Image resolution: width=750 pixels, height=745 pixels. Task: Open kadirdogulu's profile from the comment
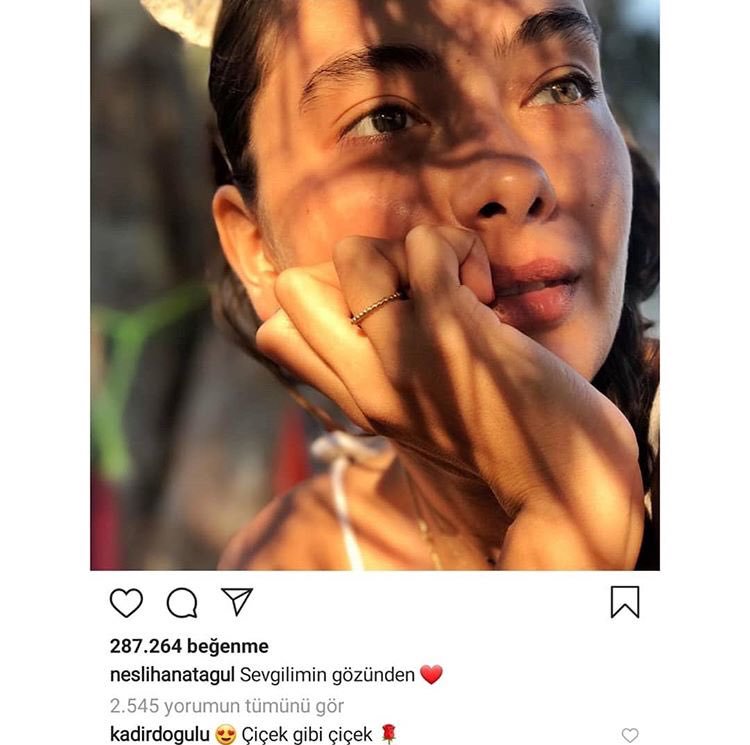coord(160,735)
